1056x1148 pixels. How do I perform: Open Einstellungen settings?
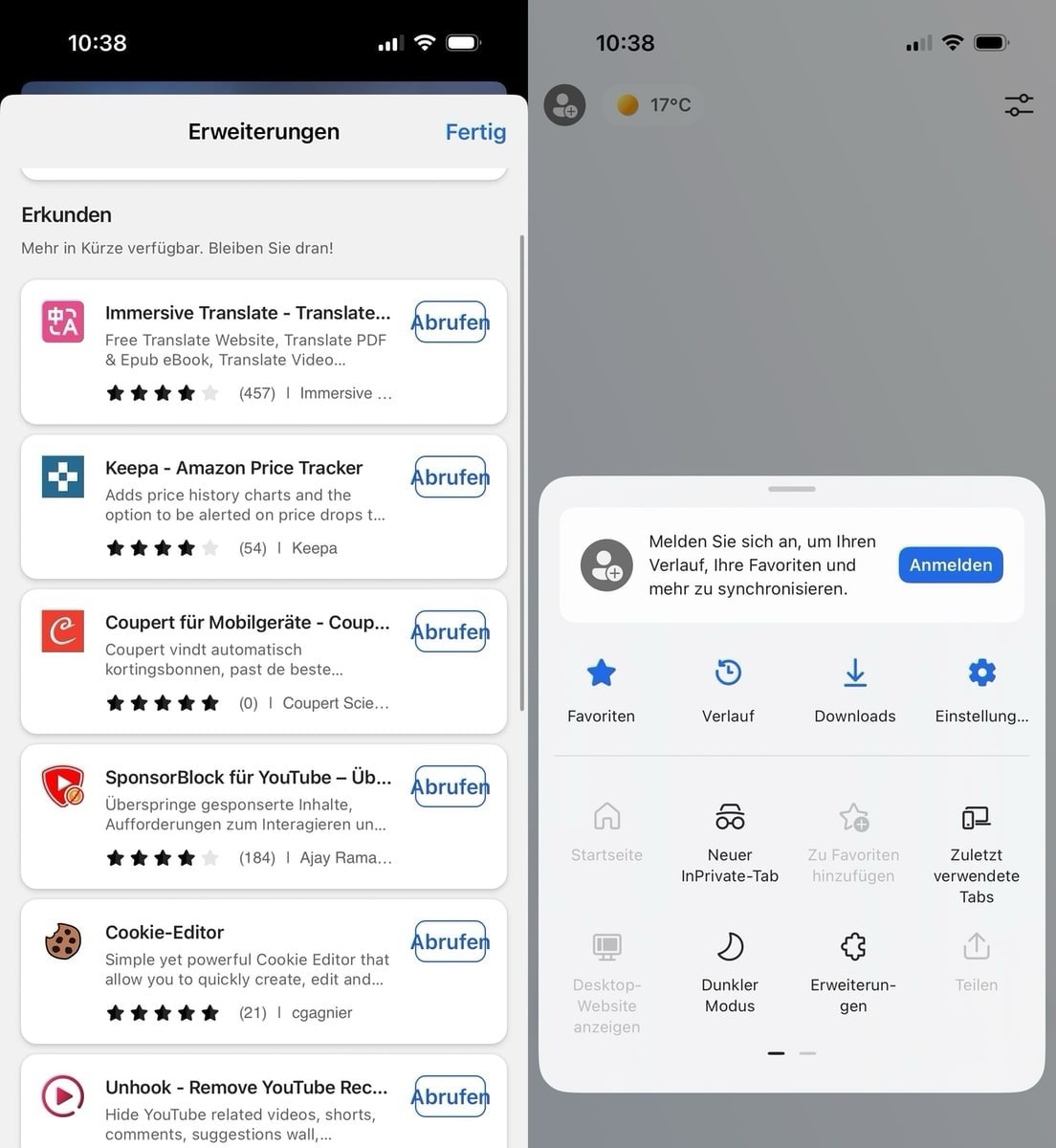pyautogui.click(x=981, y=689)
